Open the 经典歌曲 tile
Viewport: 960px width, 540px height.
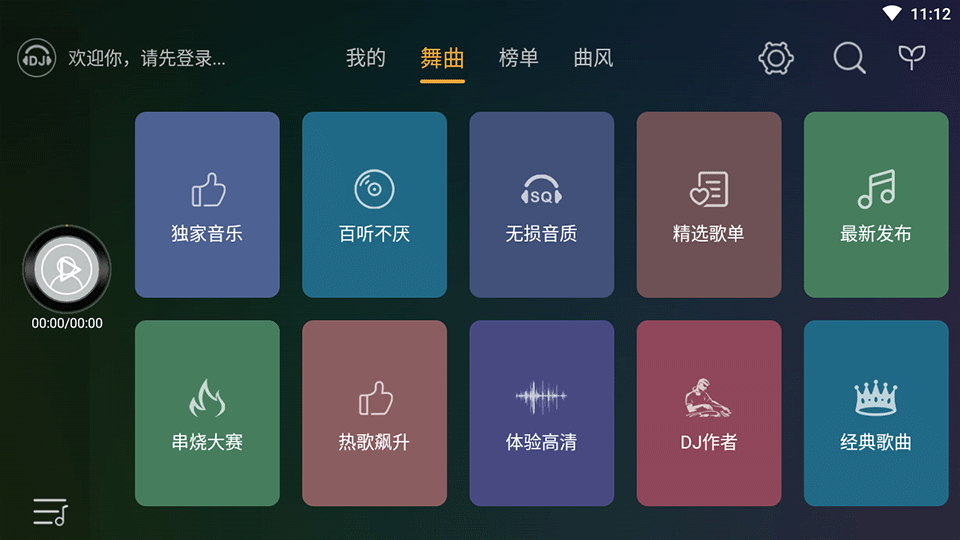click(x=875, y=413)
